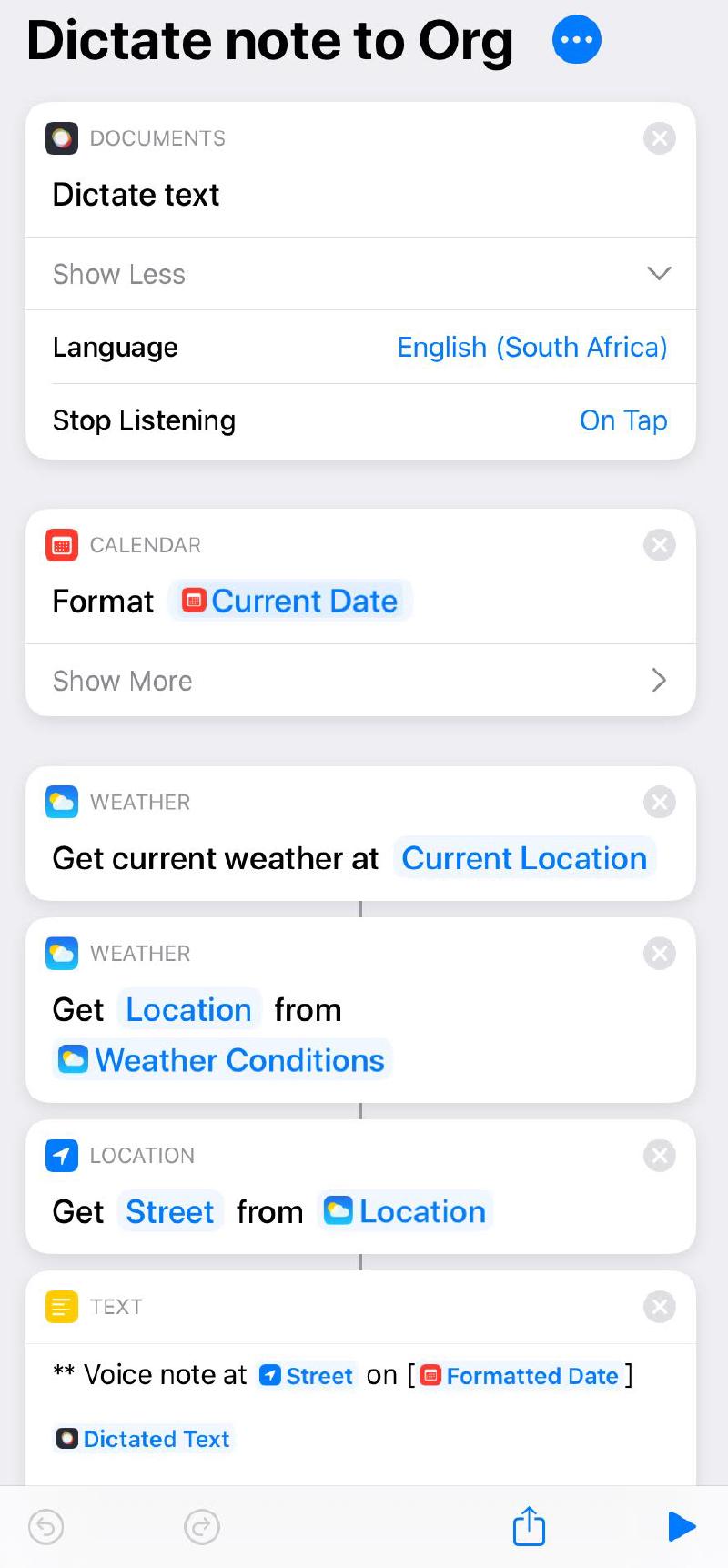This screenshot has width=728, height=1568.
Task: Remove the Get Location from Weather action
Action: pos(660,953)
